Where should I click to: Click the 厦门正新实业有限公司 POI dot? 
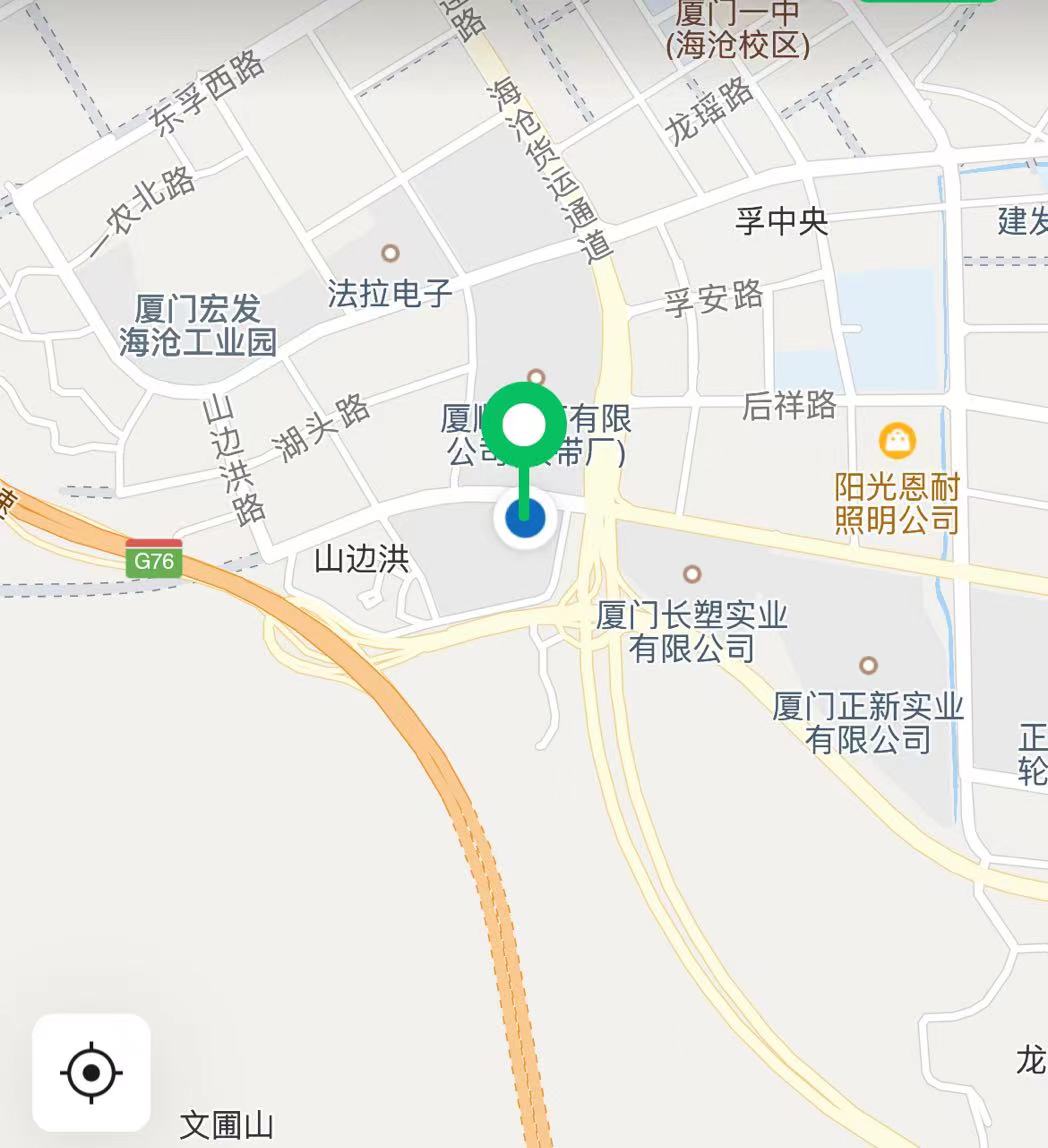click(x=868, y=664)
